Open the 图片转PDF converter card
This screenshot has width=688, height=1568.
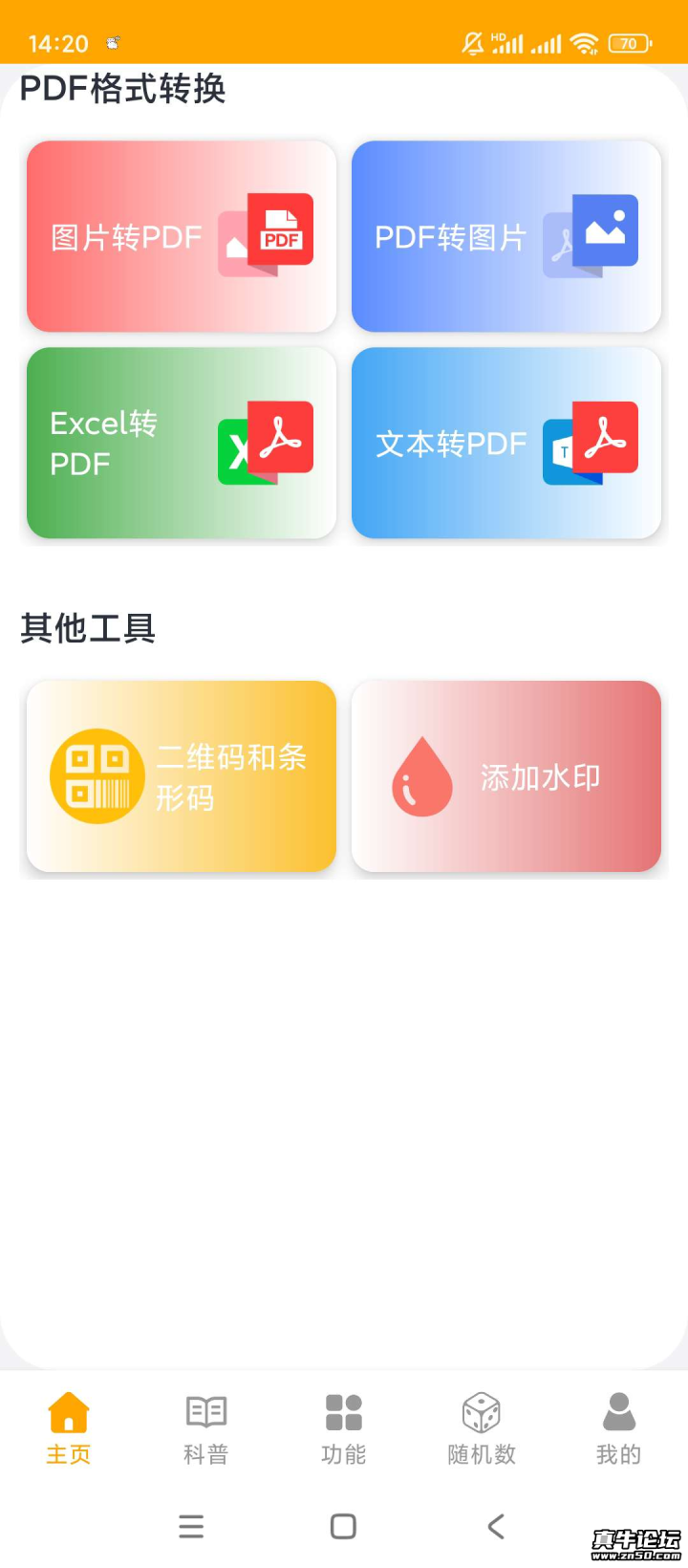(x=182, y=236)
